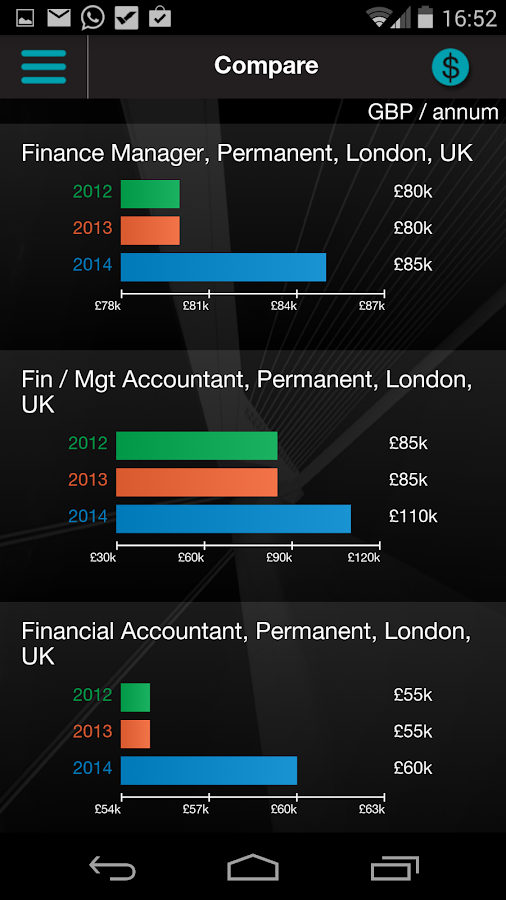This screenshot has height=900, width=506.
Task: Open the hamburger drawer menu
Action: [x=44, y=67]
